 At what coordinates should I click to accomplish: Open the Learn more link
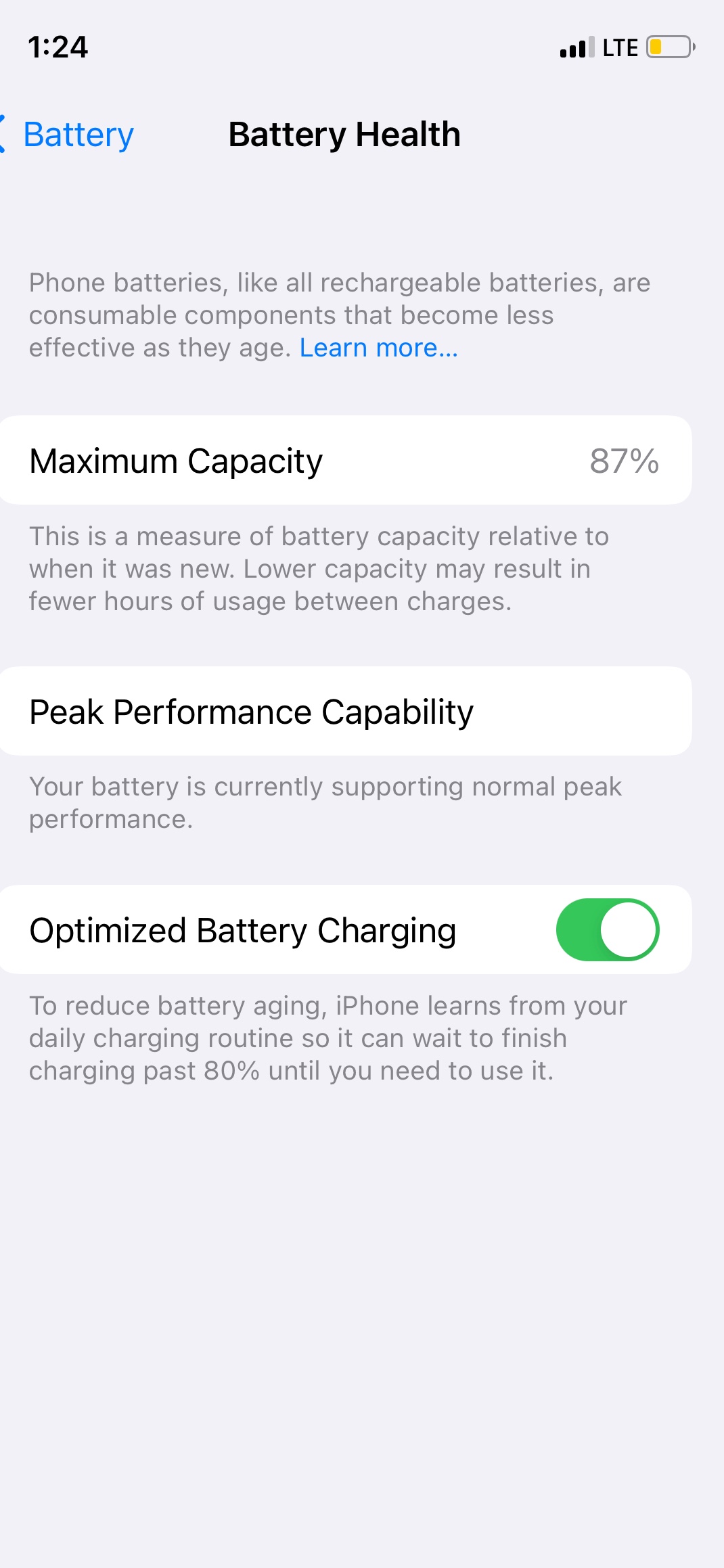[x=379, y=348]
